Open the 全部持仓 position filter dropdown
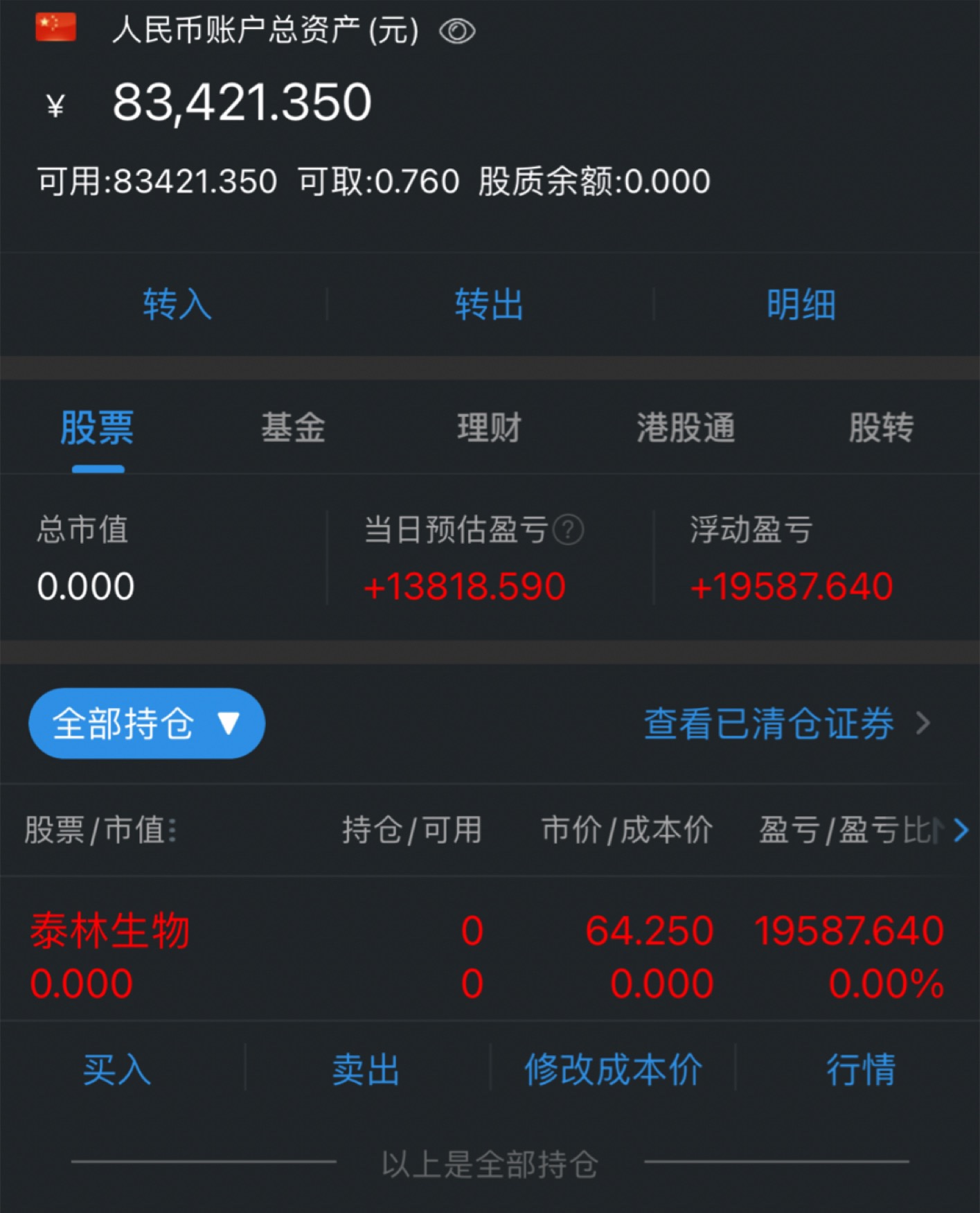 point(145,723)
